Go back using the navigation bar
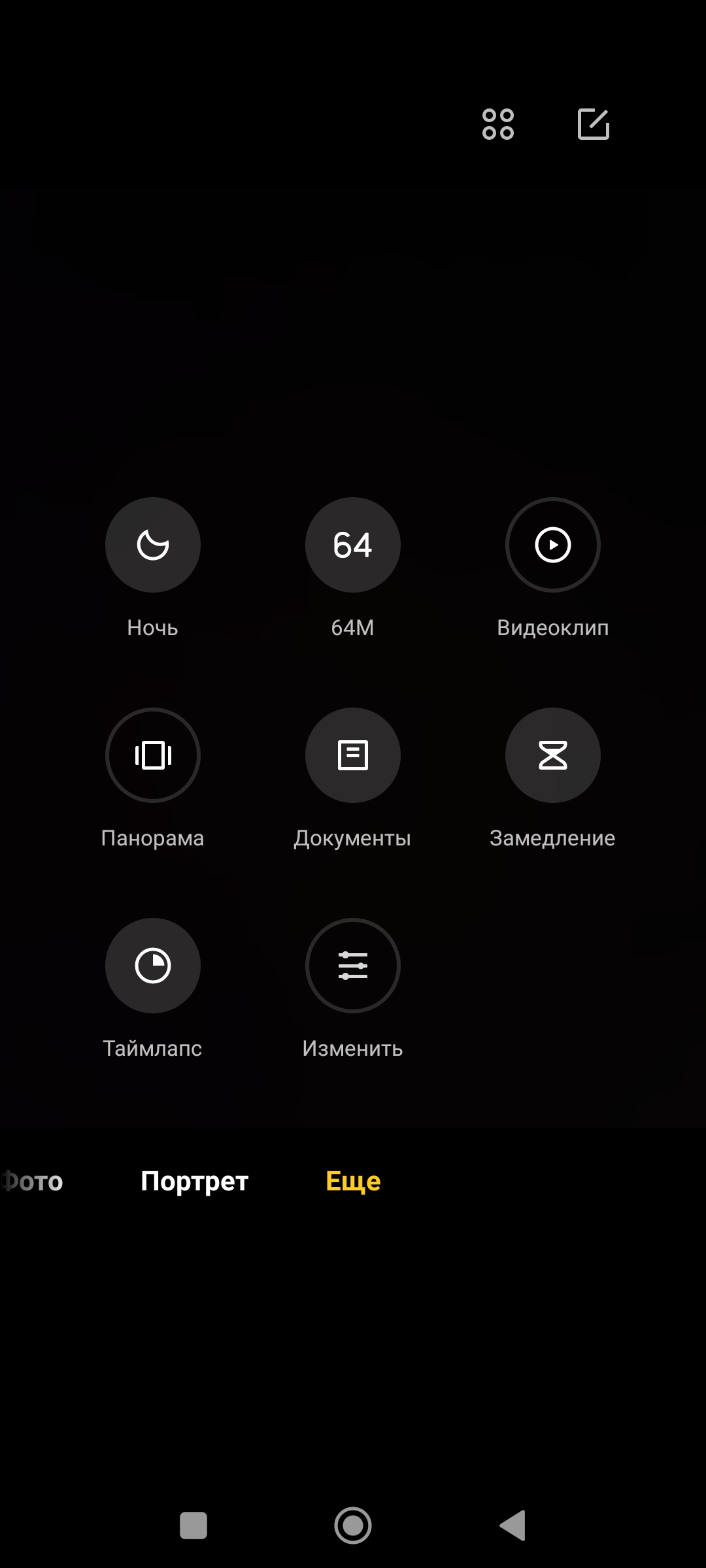Viewport: 706px width, 1568px height. pyautogui.click(x=513, y=1526)
